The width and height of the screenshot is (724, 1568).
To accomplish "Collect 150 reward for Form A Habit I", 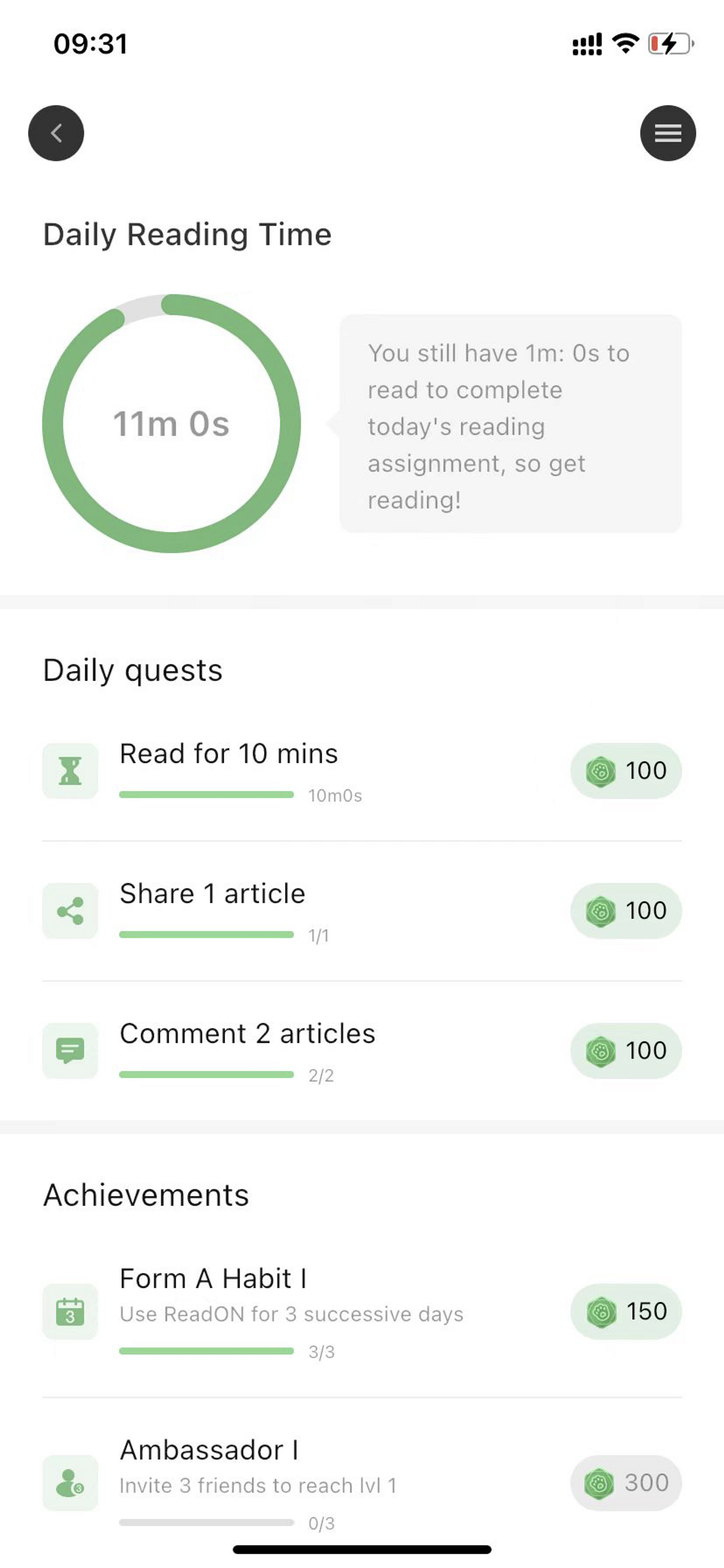I will pos(626,1311).
